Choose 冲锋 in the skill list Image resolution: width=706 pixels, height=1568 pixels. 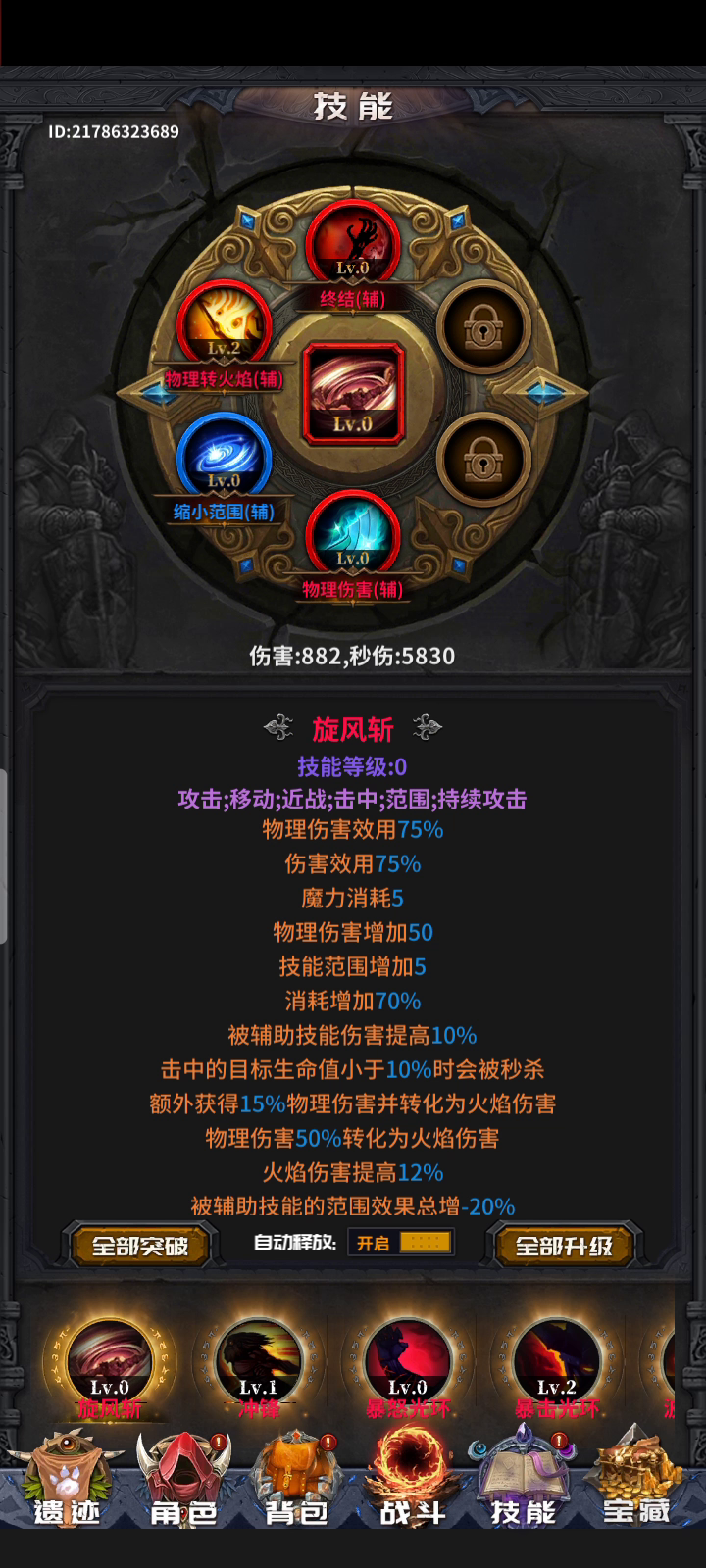point(259,1368)
